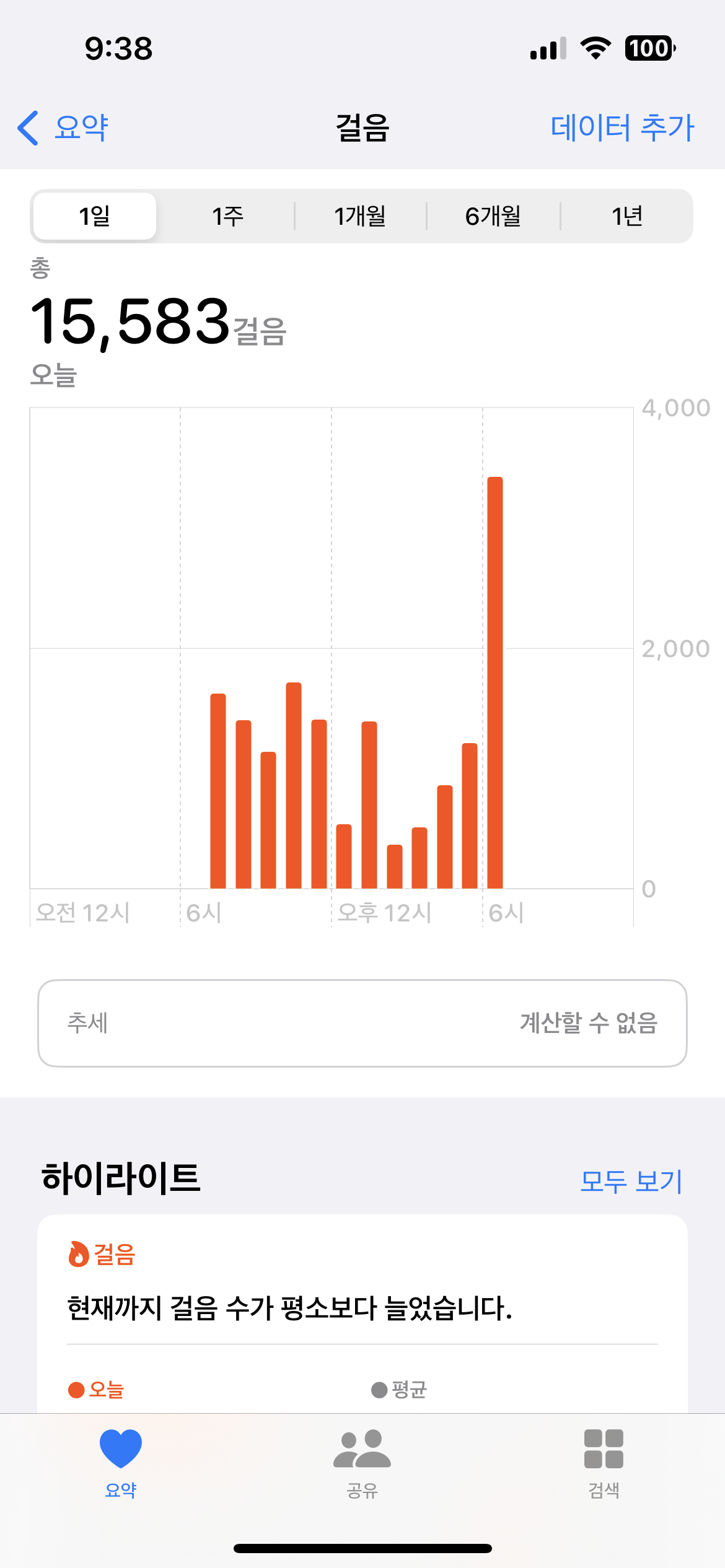The height and width of the screenshot is (1568, 725).
Task: View steps for 1년
Action: [x=626, y=216]
